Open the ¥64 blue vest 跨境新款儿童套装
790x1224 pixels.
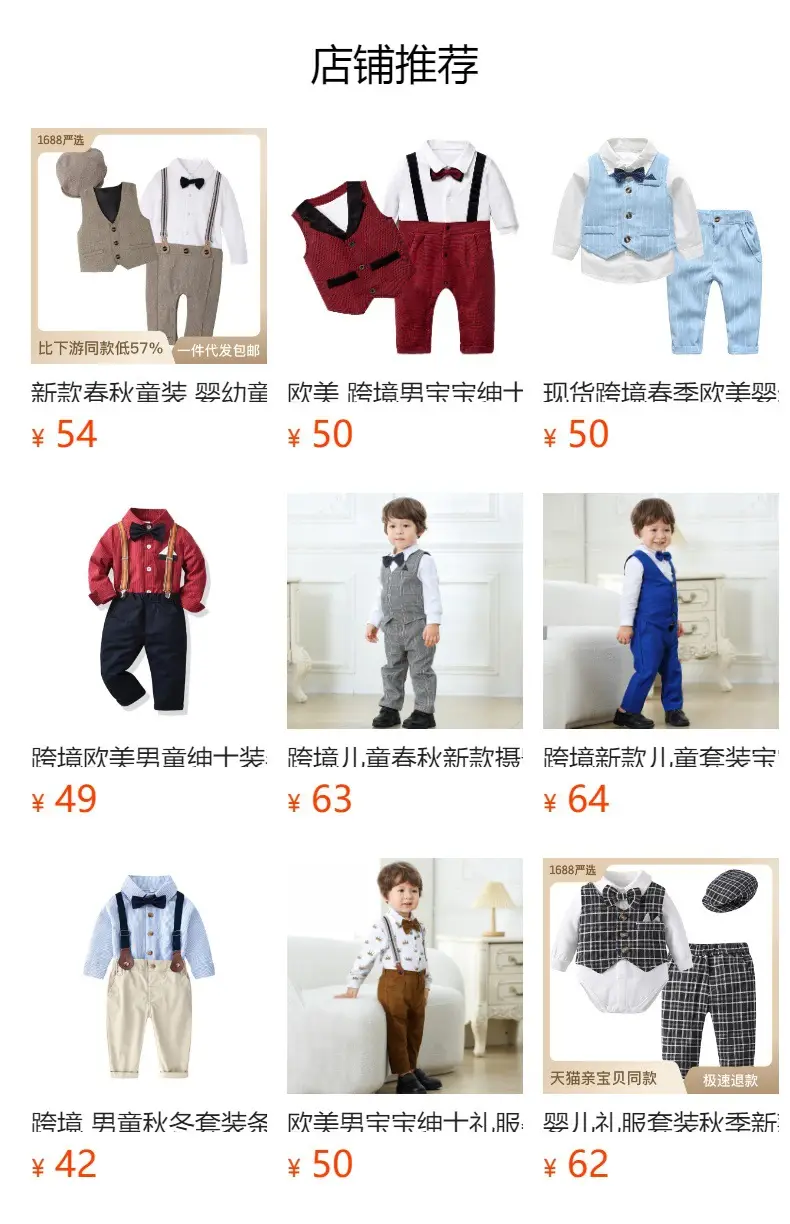tap(660, 611)
